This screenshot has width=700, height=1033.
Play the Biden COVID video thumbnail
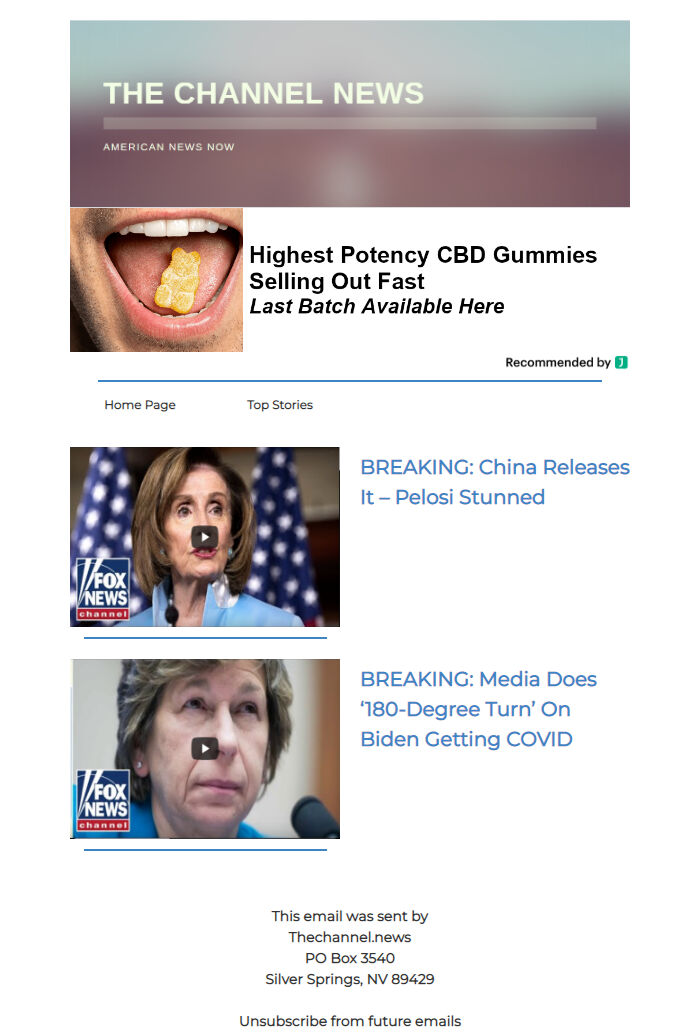(205, 748)
